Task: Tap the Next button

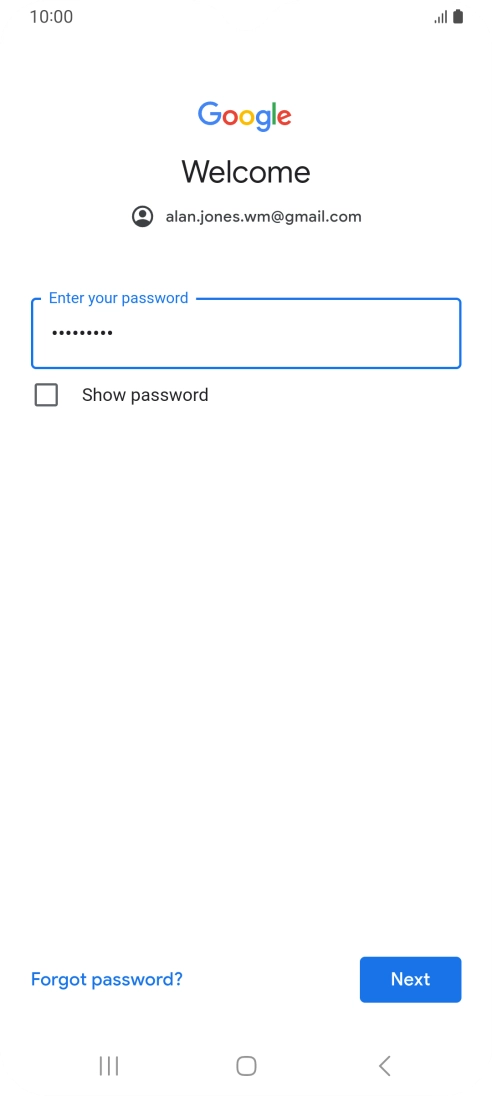Action: (410, 979)
